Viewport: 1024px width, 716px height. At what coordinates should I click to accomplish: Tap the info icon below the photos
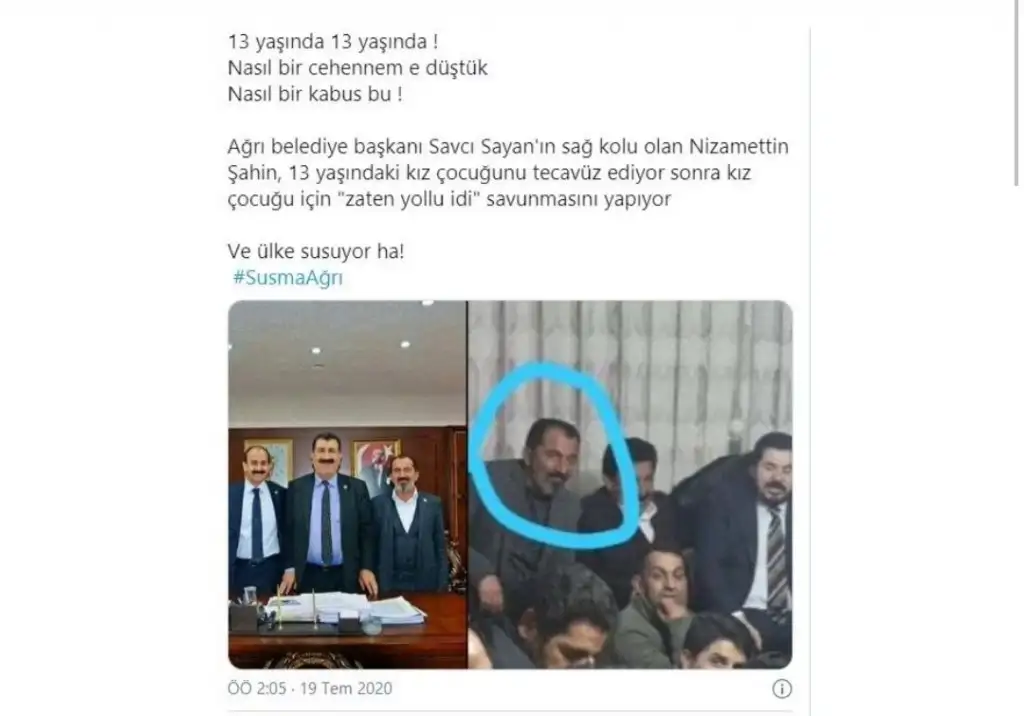[783, 688]
